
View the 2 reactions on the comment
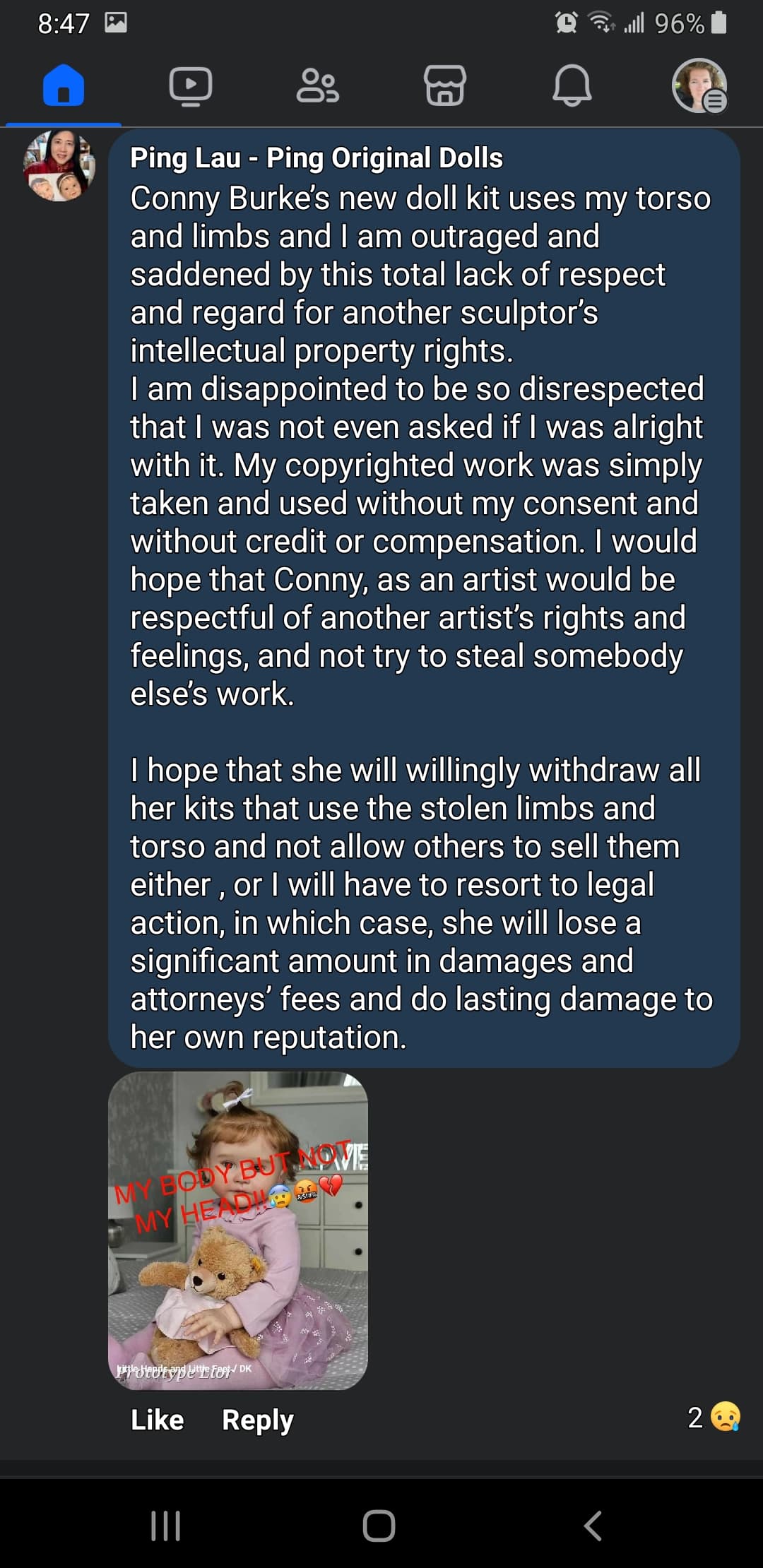click(x=714, y=1417)
